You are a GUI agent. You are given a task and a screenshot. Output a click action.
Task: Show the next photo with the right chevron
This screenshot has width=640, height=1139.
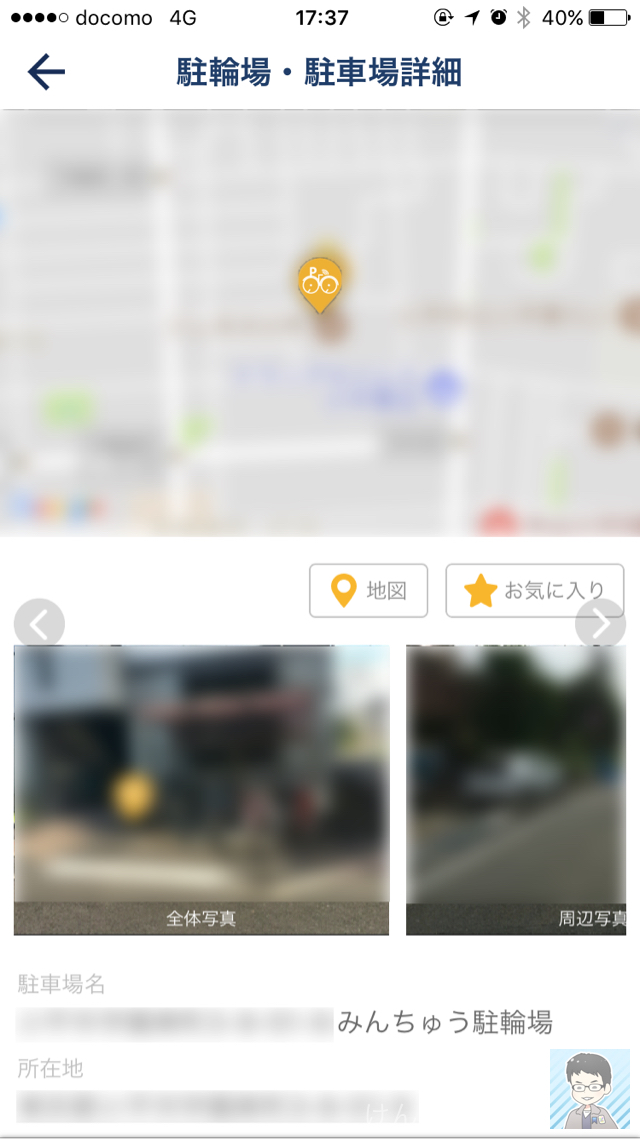coord(601,625)
